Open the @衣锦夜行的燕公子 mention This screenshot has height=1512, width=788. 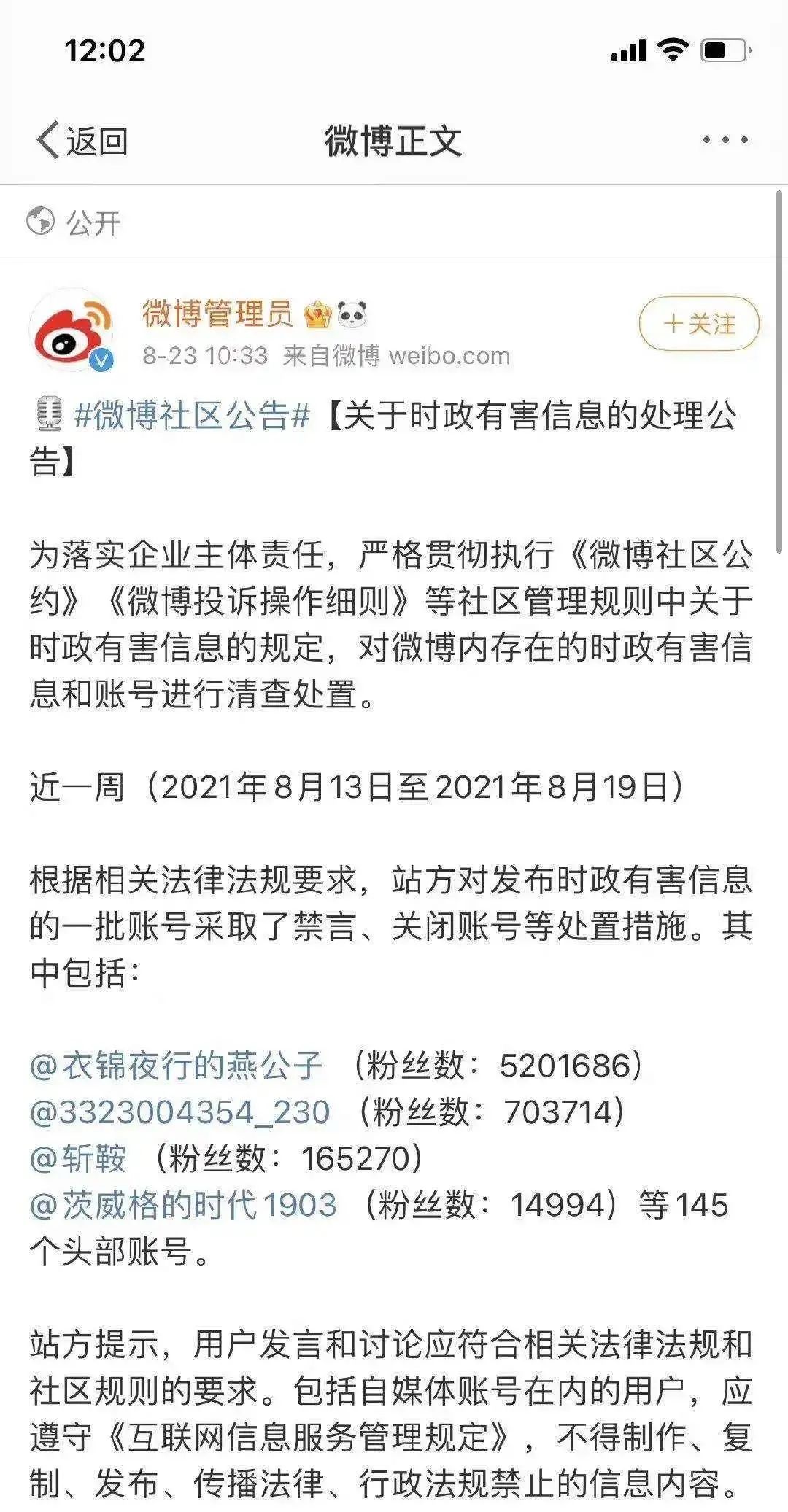pyautogui.click(x=177, y=1066)
